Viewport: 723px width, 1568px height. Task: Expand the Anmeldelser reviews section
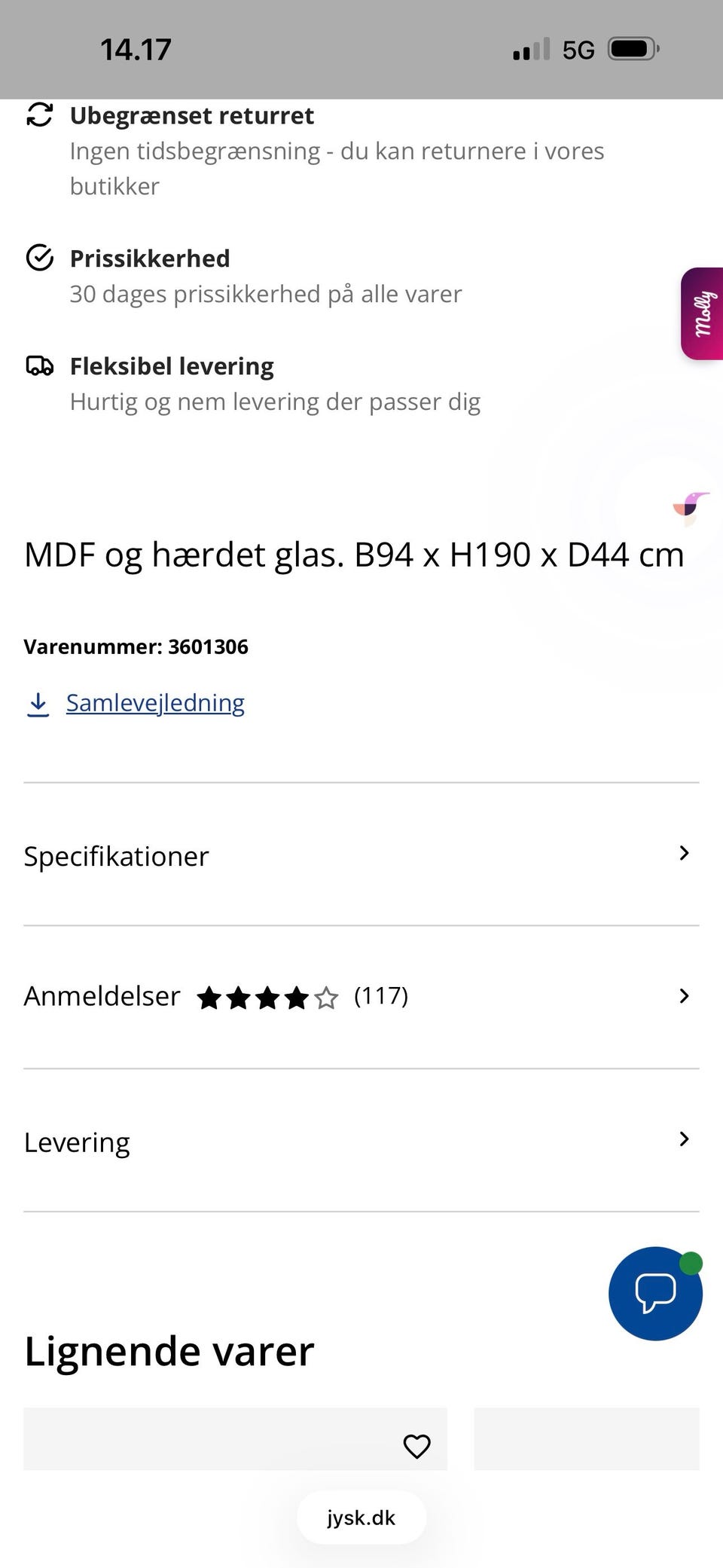pos(361,995)
